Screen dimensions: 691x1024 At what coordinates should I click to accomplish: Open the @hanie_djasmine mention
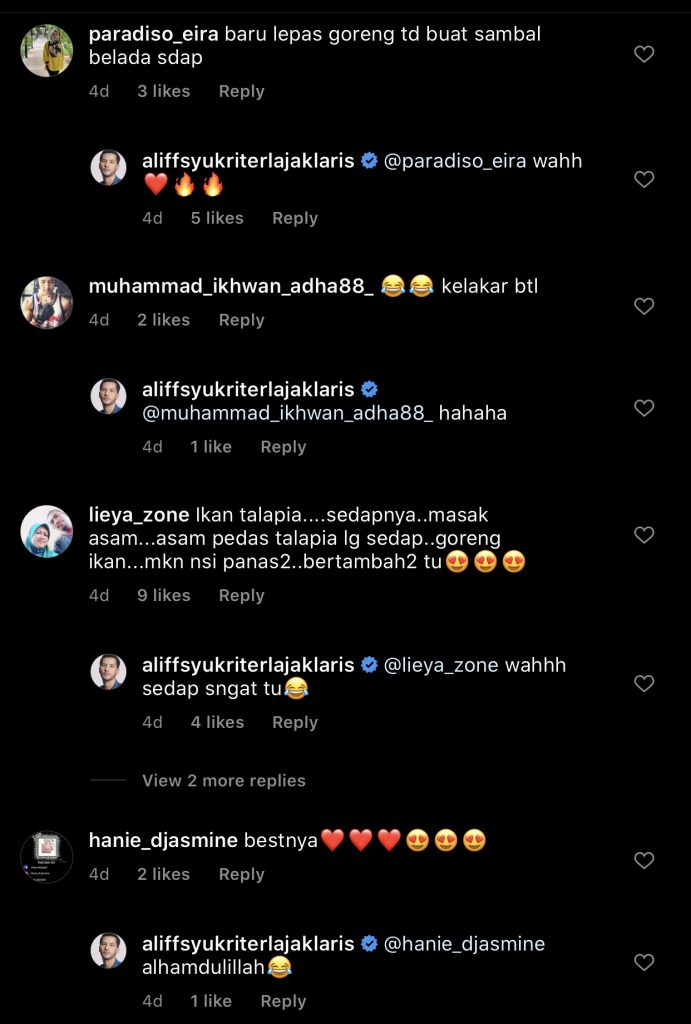click(464, 943)
